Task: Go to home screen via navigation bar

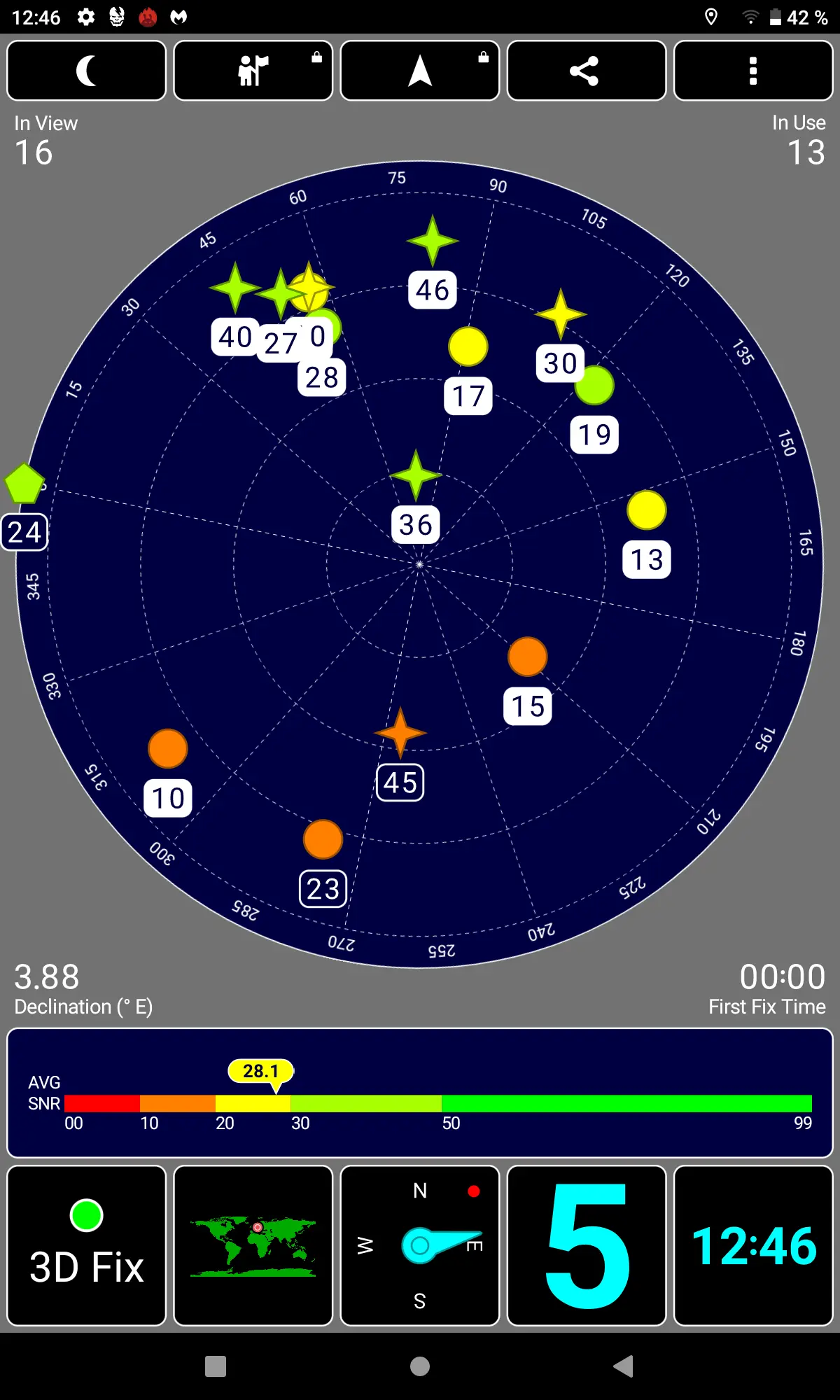Action: click(420, 1366)
